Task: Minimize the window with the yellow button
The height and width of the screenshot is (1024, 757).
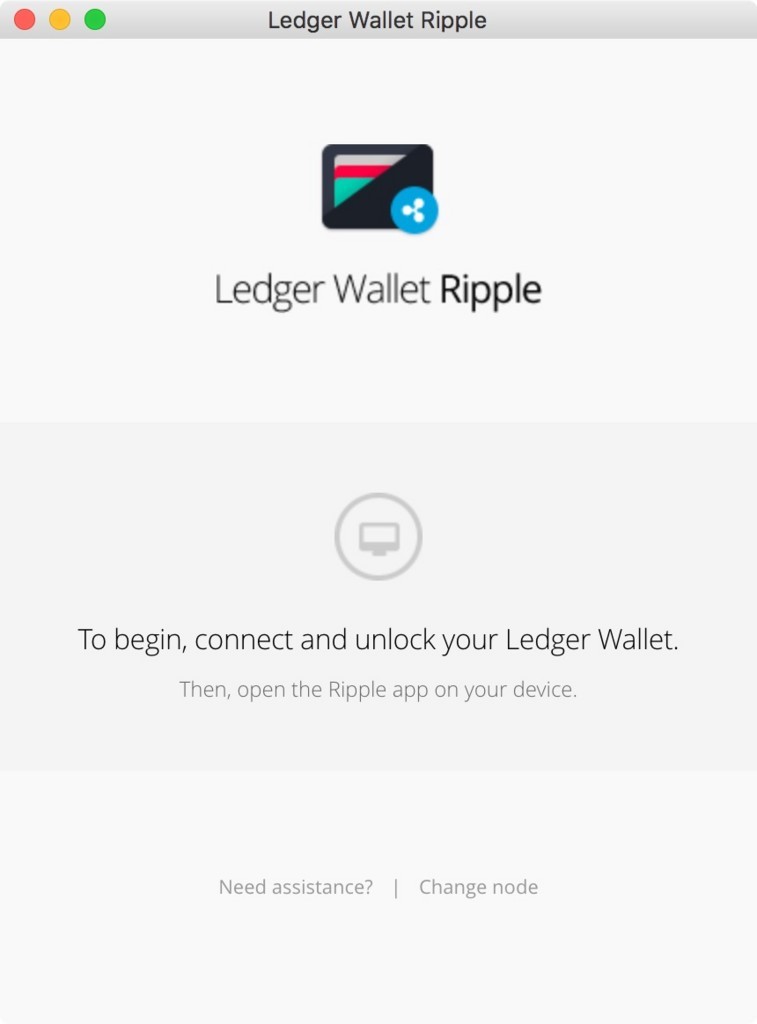Action: point(60,20)
